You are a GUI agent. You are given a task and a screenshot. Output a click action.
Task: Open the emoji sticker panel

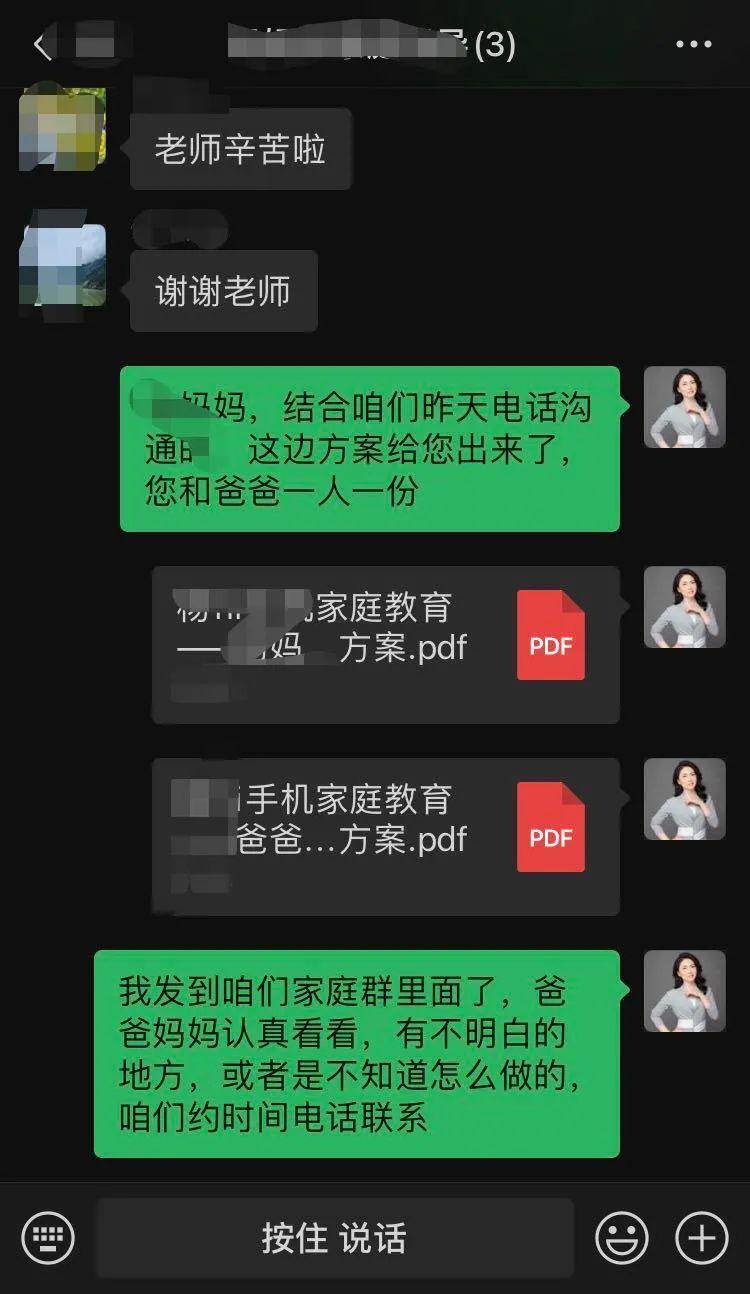pos(621,1238)
